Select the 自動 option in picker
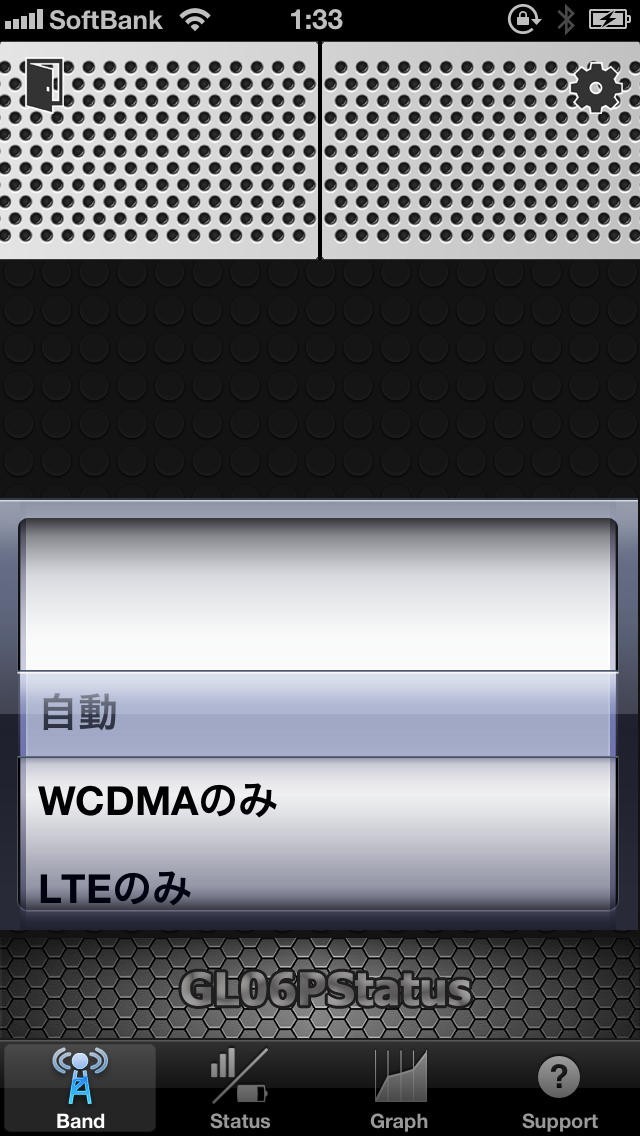Viewport: 640px width, 1136px height. [318, 714]
